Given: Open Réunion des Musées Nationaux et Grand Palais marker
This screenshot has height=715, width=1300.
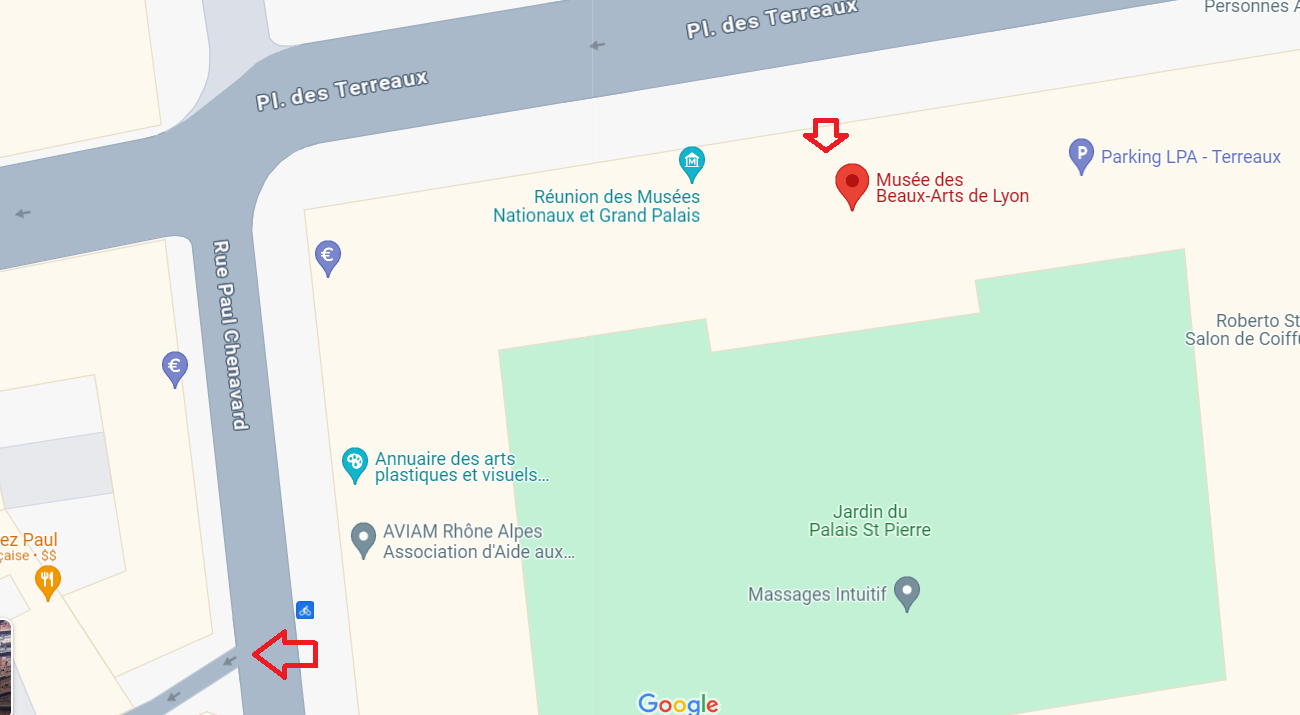Looking at the screenshot, I should click(691, 161).
